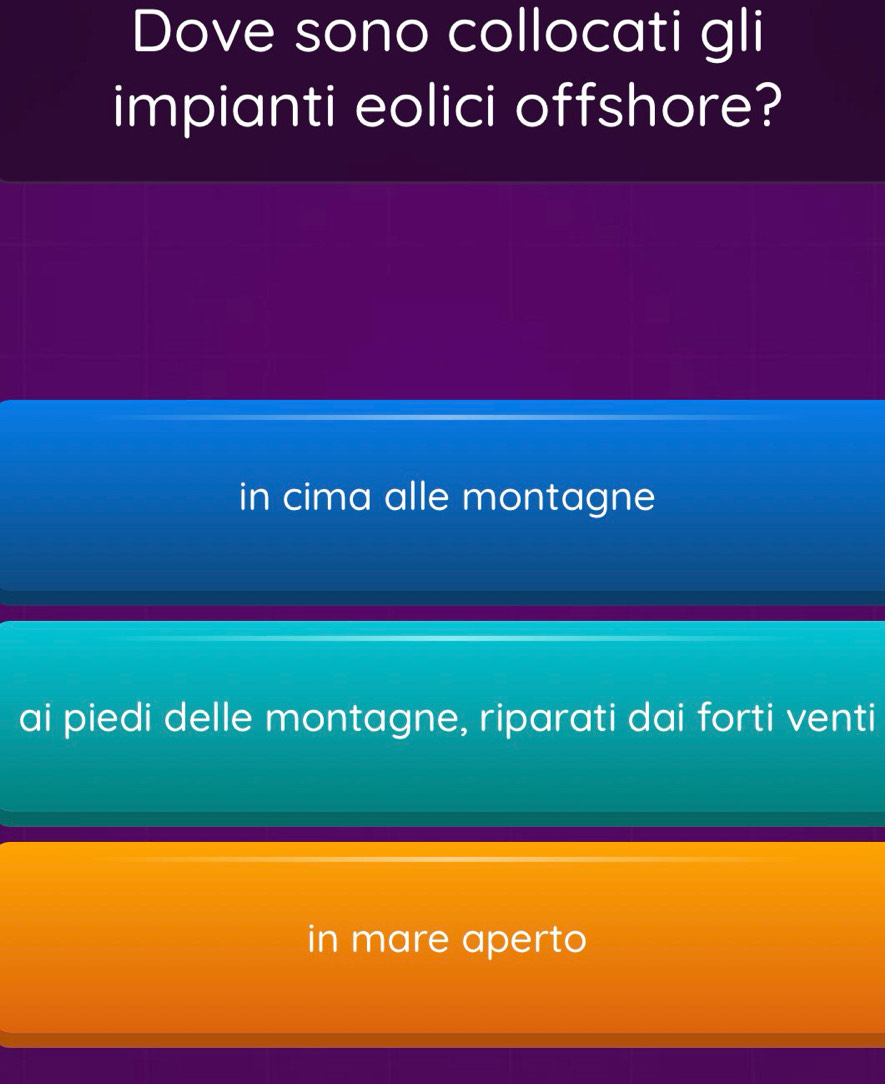
Task: Select the answer 'in cima alle montagne'
Action: [x=446, y=498]
